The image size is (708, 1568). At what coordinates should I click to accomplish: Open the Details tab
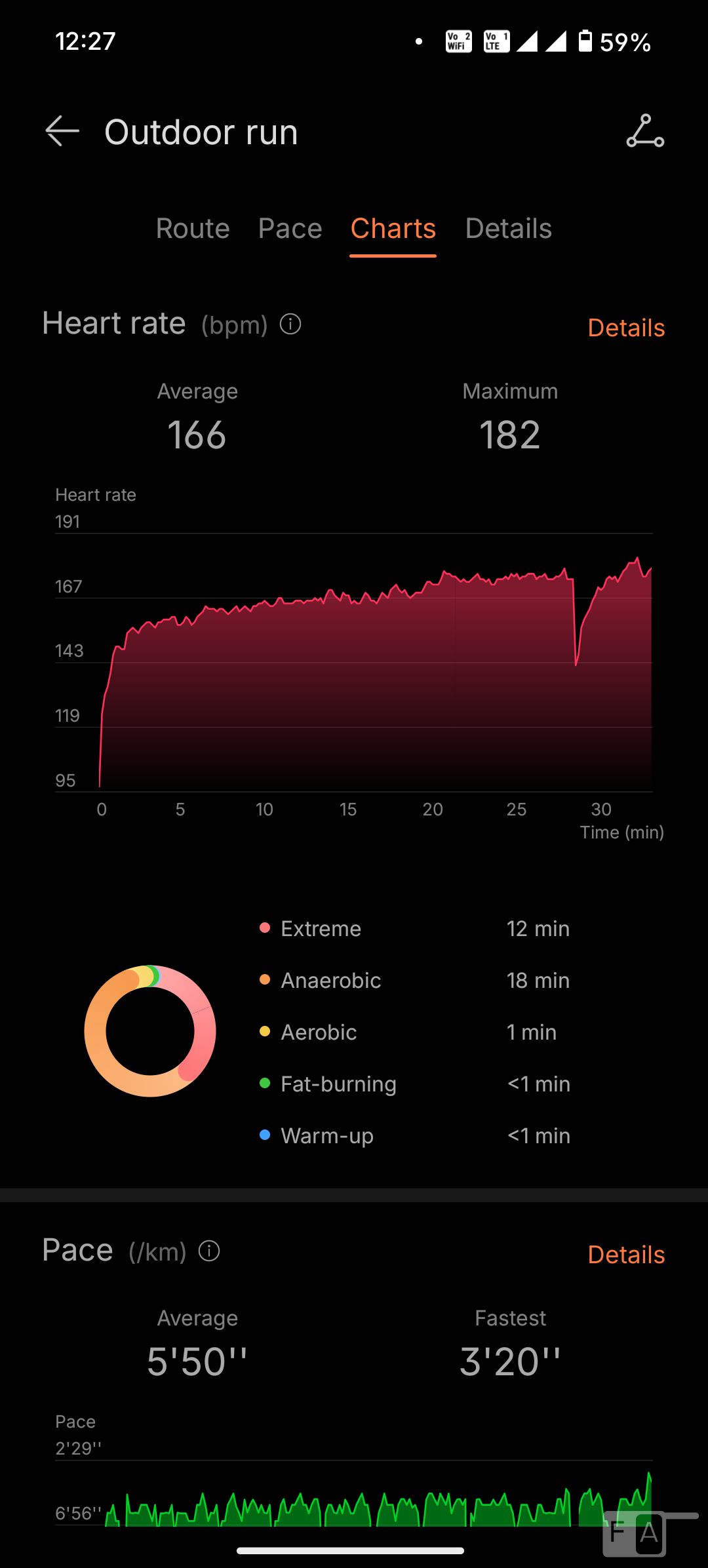[x=509, y=229]
